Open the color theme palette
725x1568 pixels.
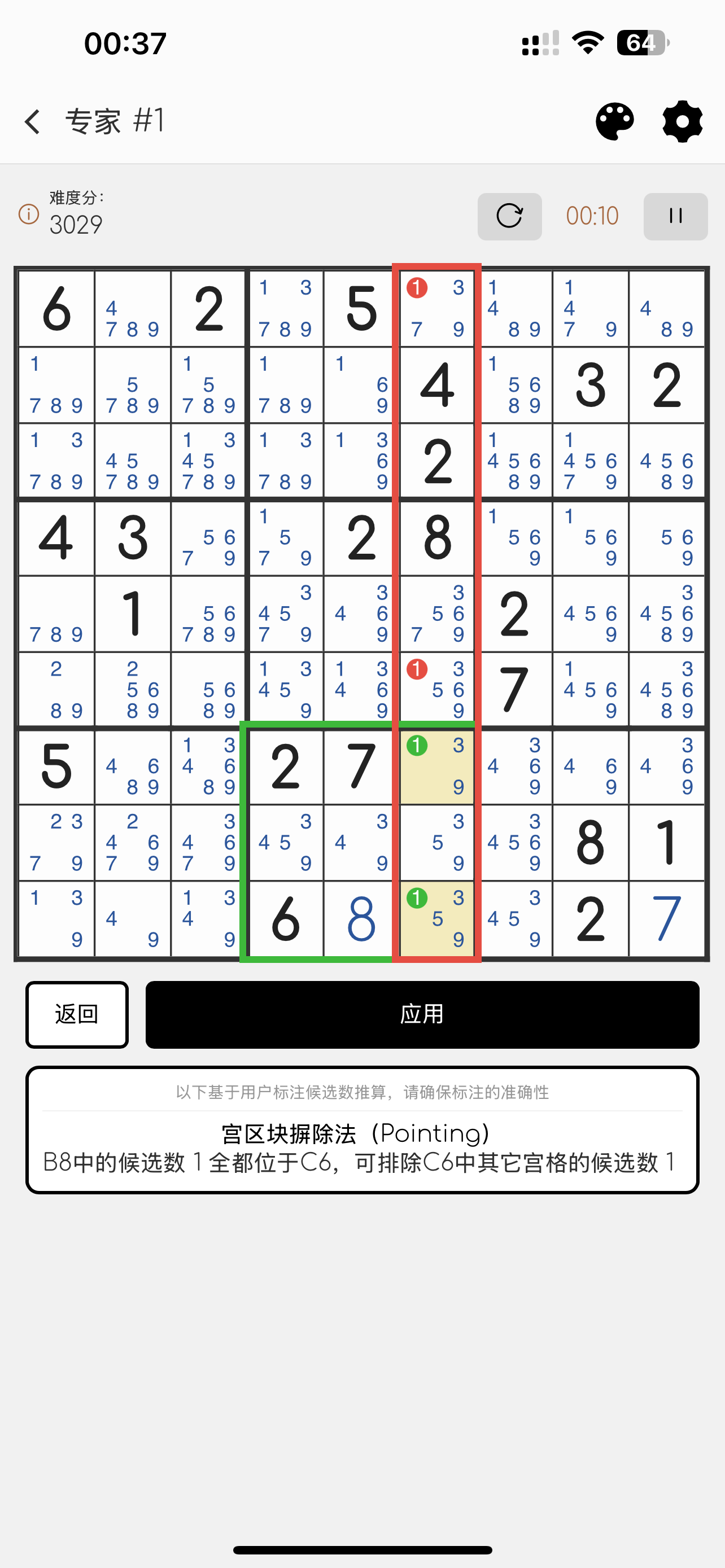pos(614,122)
